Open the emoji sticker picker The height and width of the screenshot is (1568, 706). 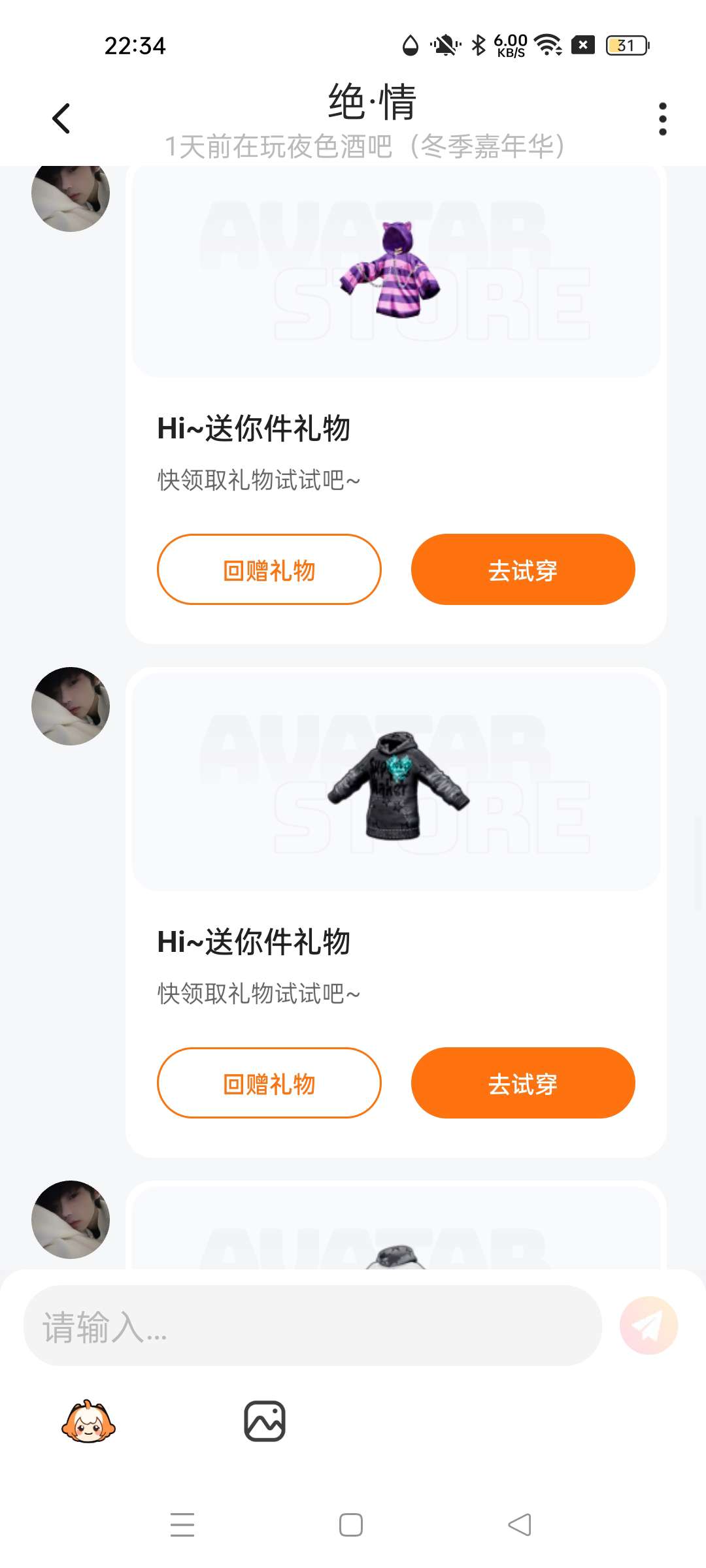(88, 1421)
